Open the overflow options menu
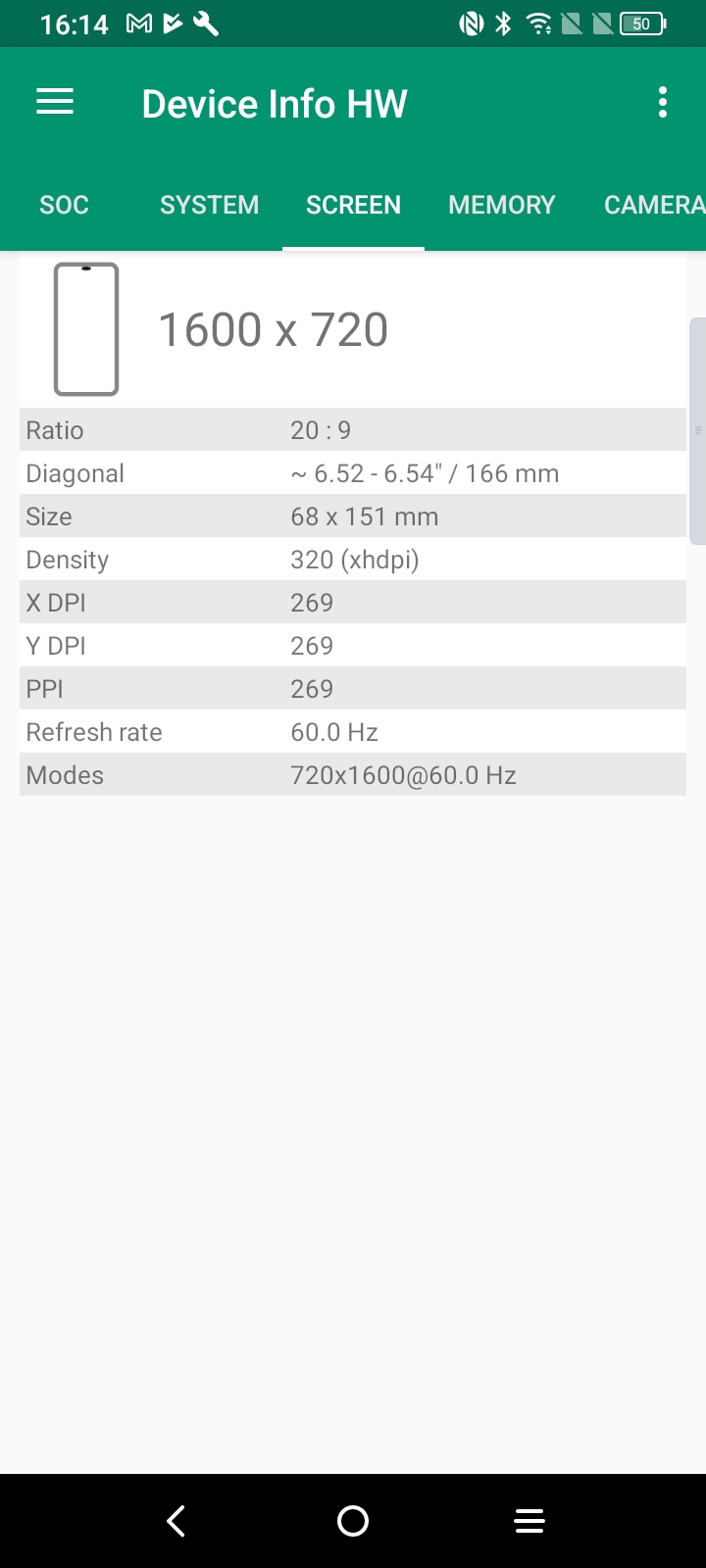Screen dimensions: 706x1568 click(x=663, y=103)
